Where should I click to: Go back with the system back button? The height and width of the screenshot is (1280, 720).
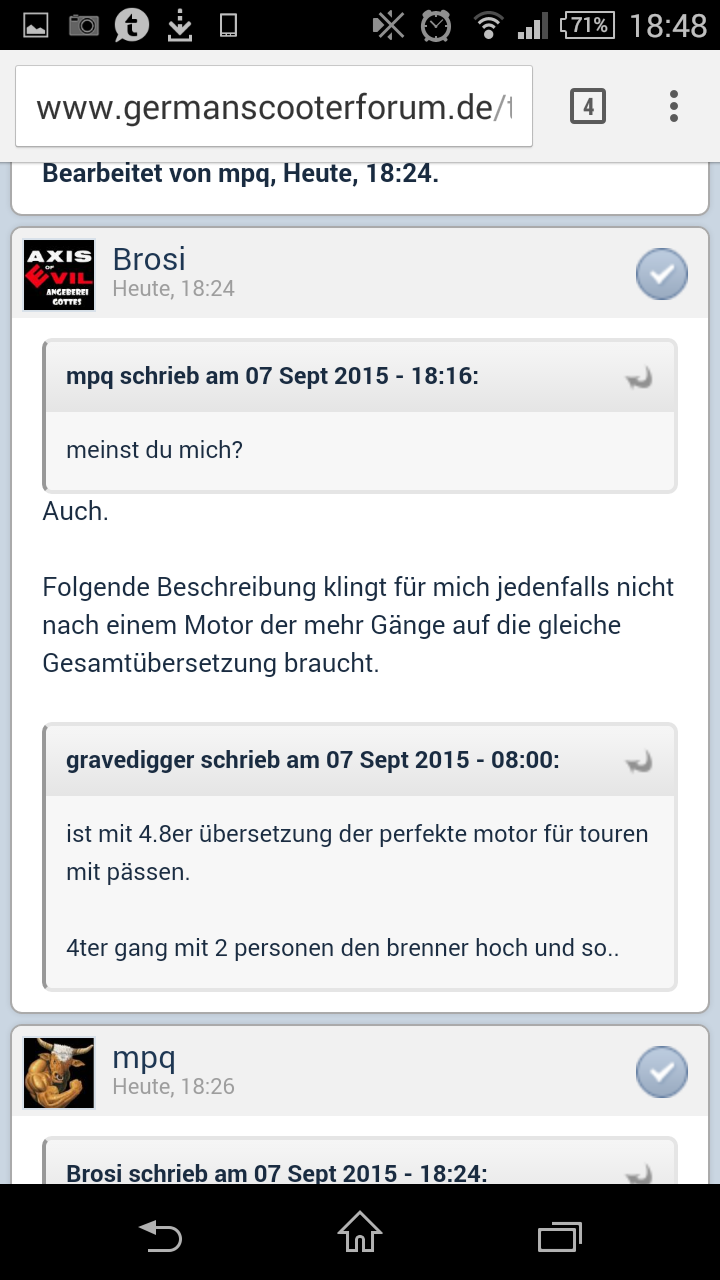[x=160, y=1236]
